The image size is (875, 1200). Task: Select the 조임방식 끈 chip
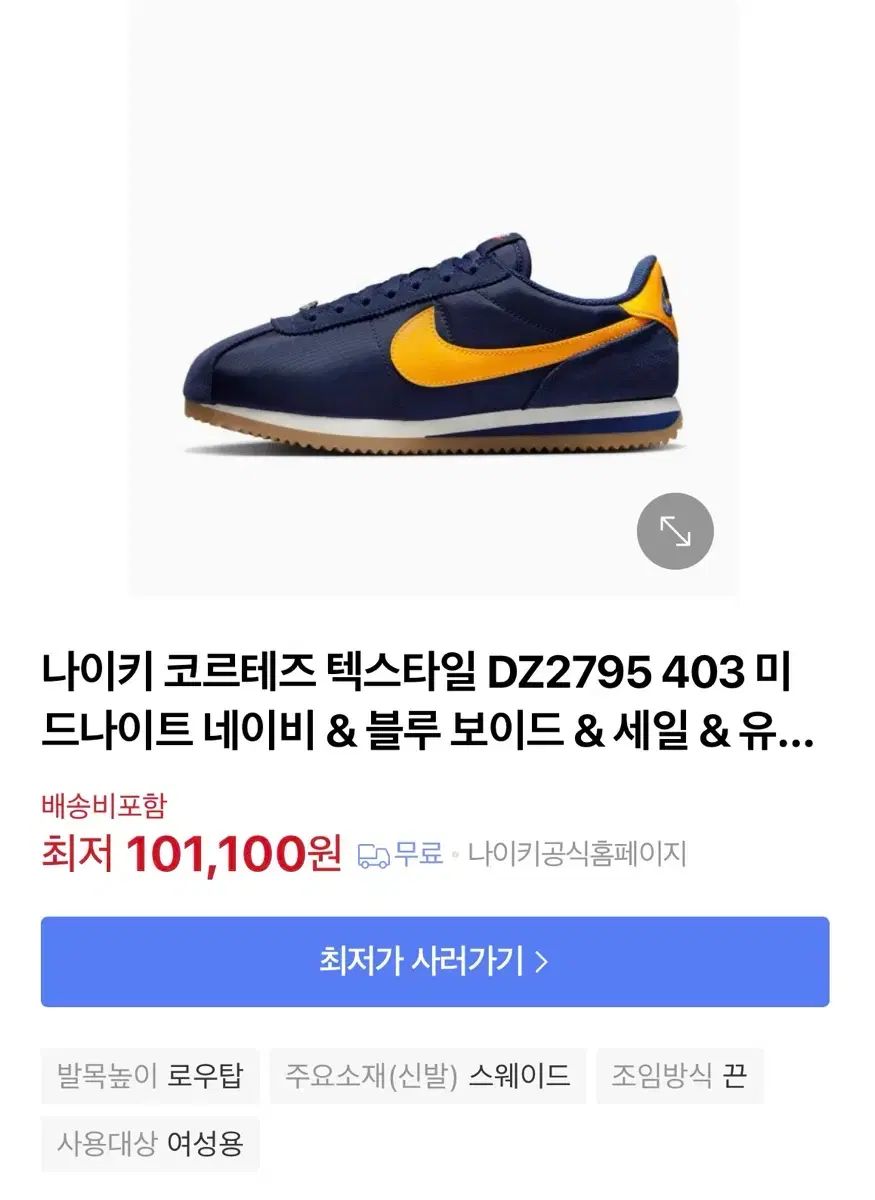tap(679, 1076)
